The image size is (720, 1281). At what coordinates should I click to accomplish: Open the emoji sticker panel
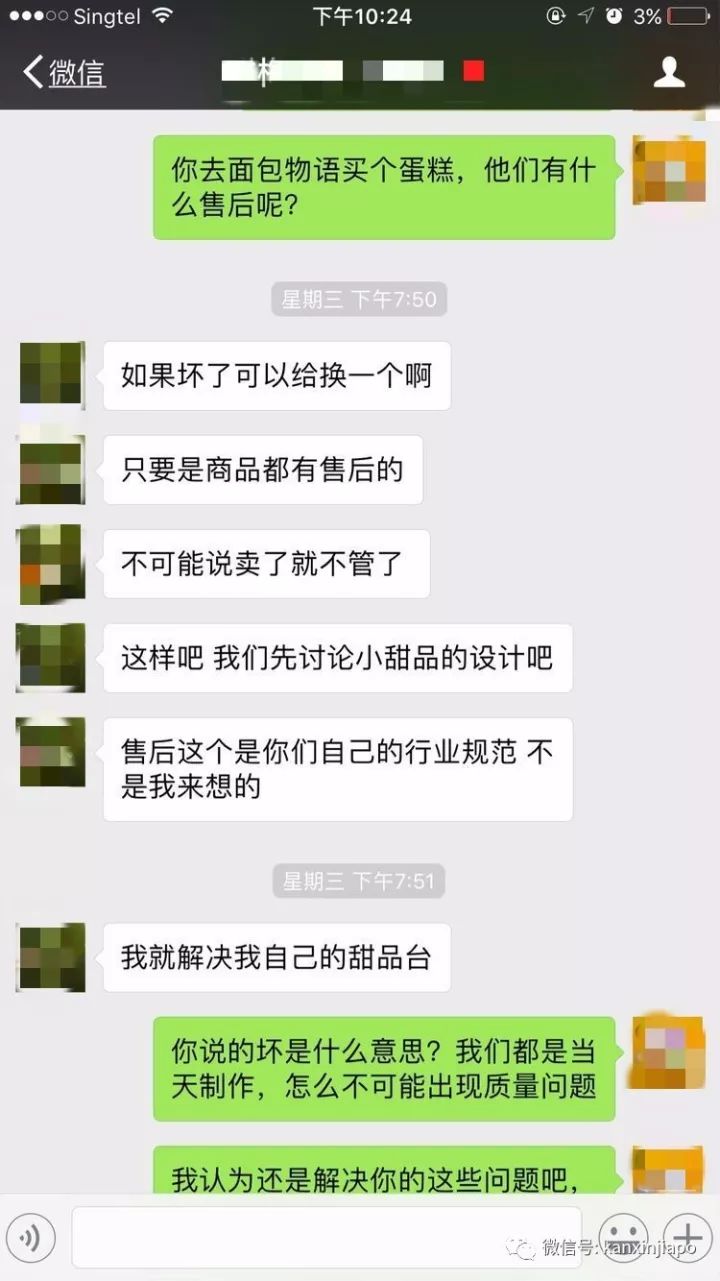[x=626, y=1238]
